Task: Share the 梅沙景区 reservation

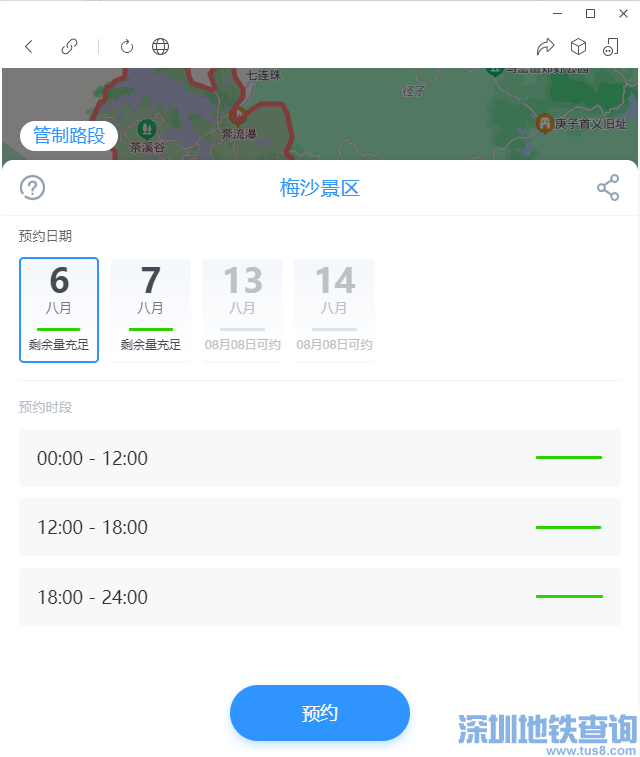Action: [x=608, y=187]
